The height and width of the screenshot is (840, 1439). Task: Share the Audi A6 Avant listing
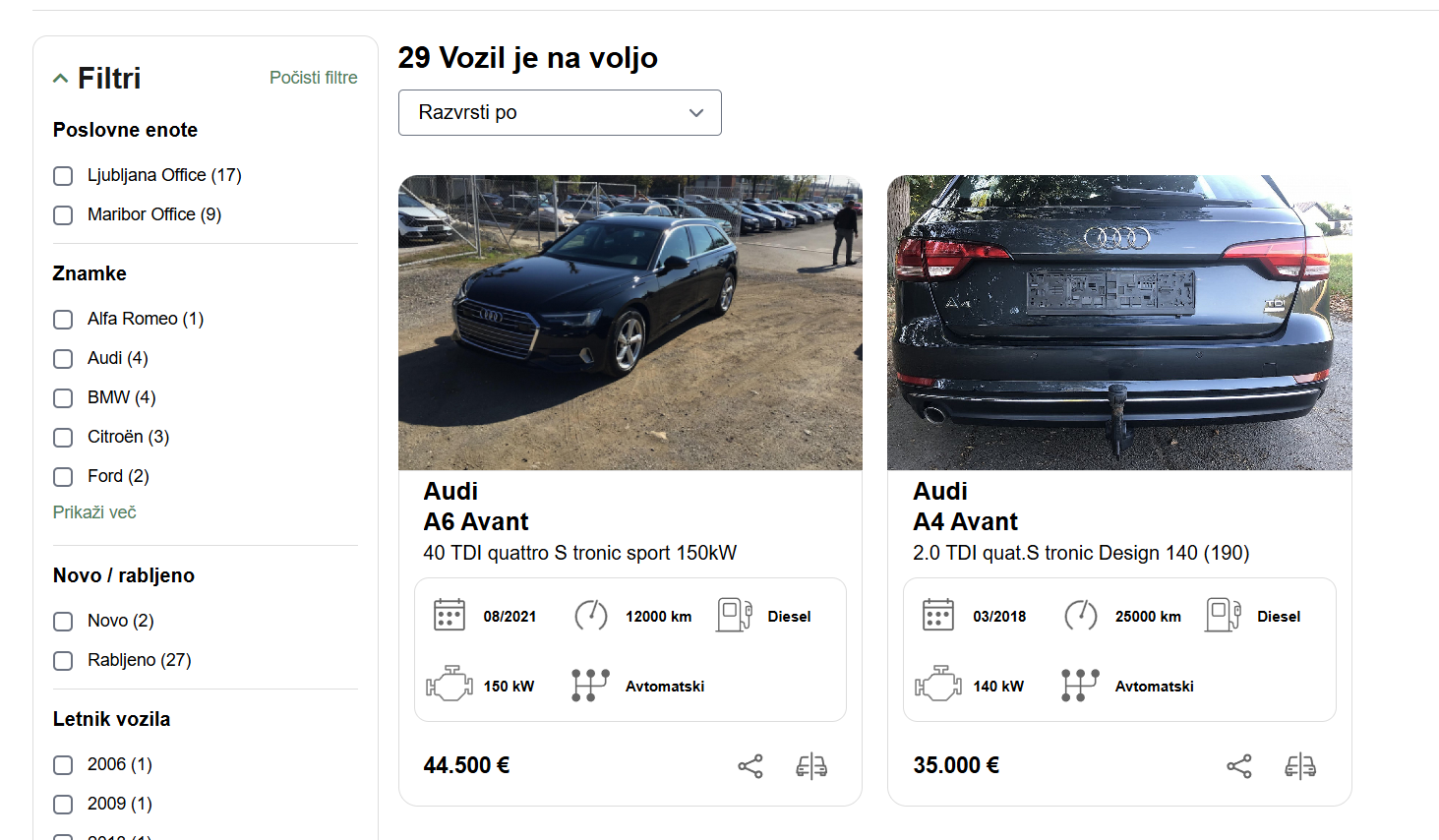pos(750,766)
